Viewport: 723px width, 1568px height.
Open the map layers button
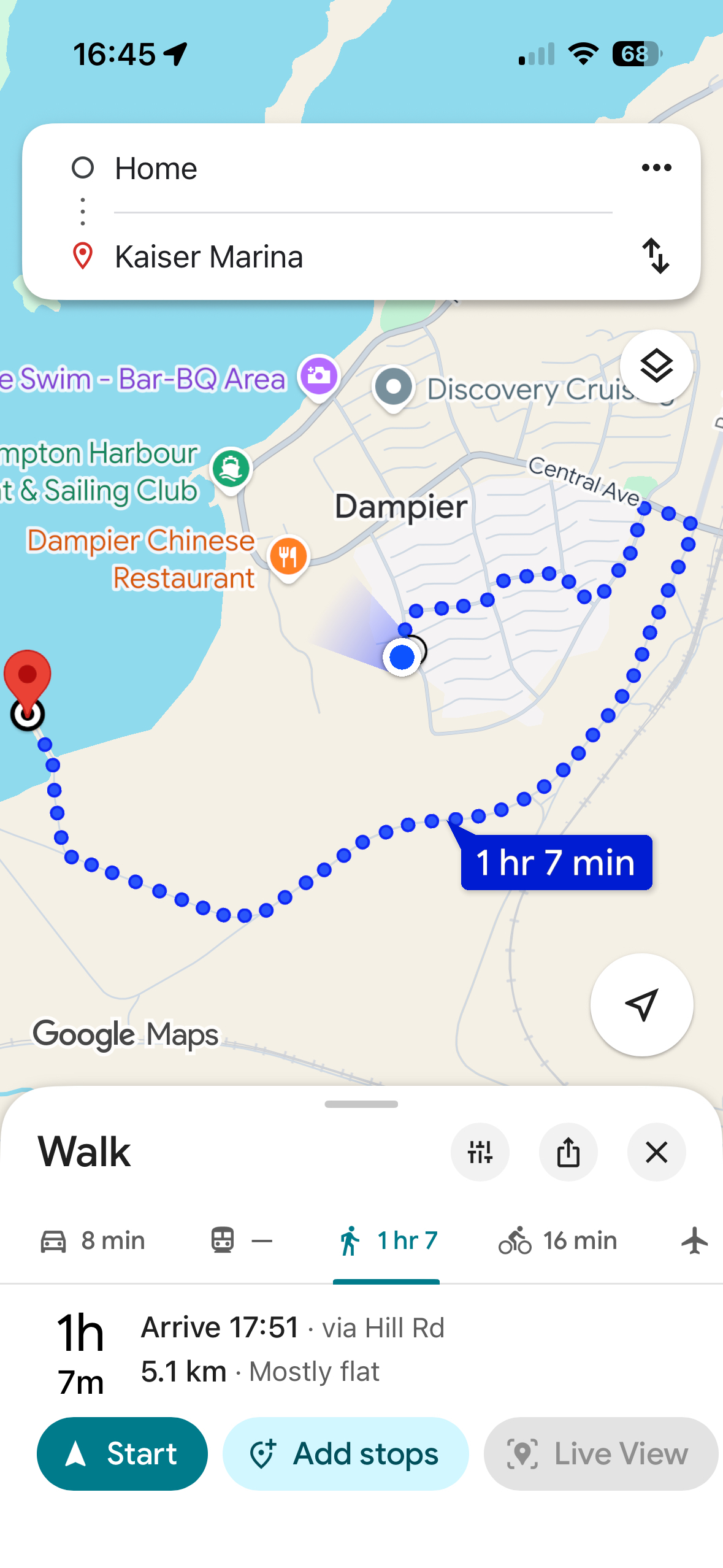[x=656, y=366]
